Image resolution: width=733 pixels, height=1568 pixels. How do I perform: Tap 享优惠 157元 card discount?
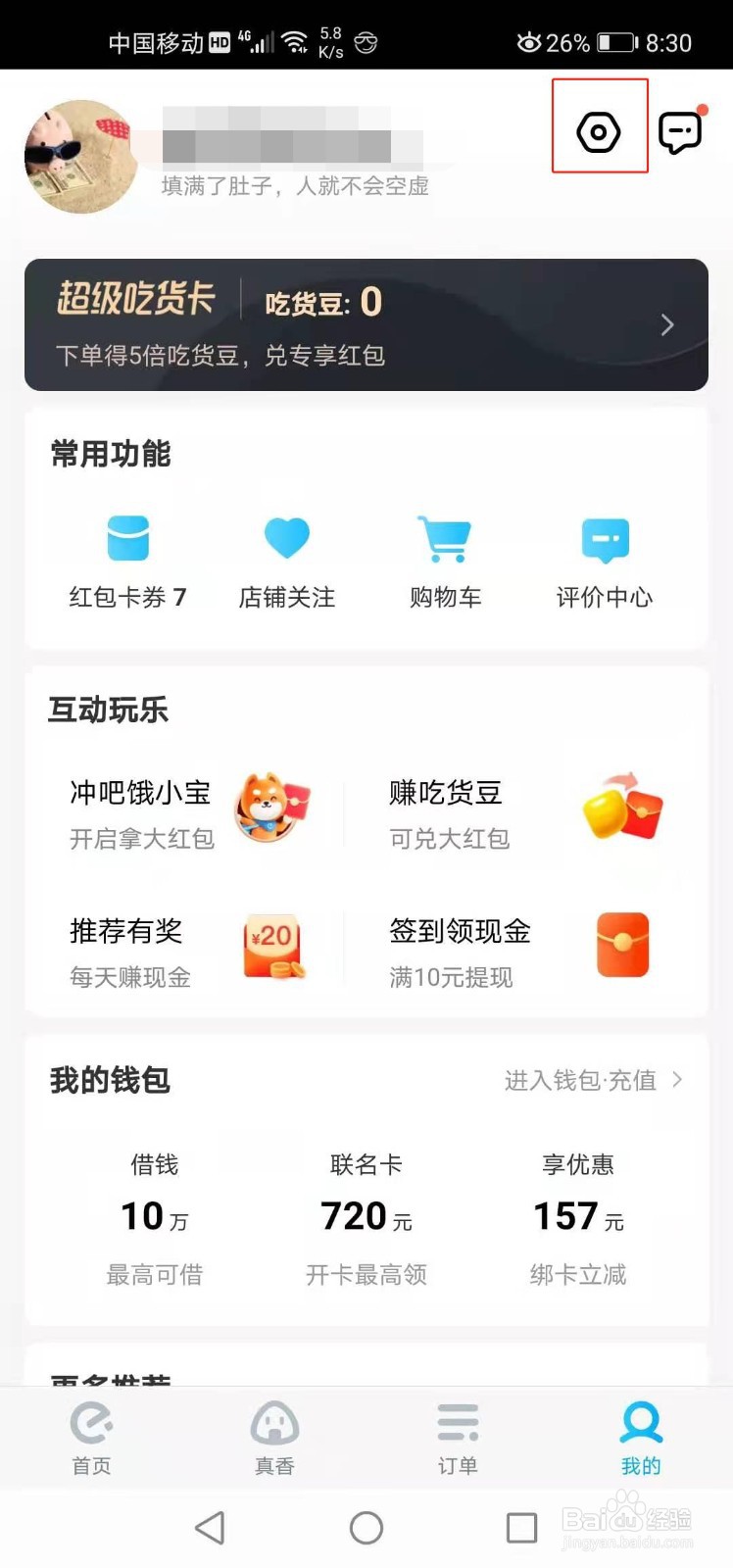(577, 1215)
